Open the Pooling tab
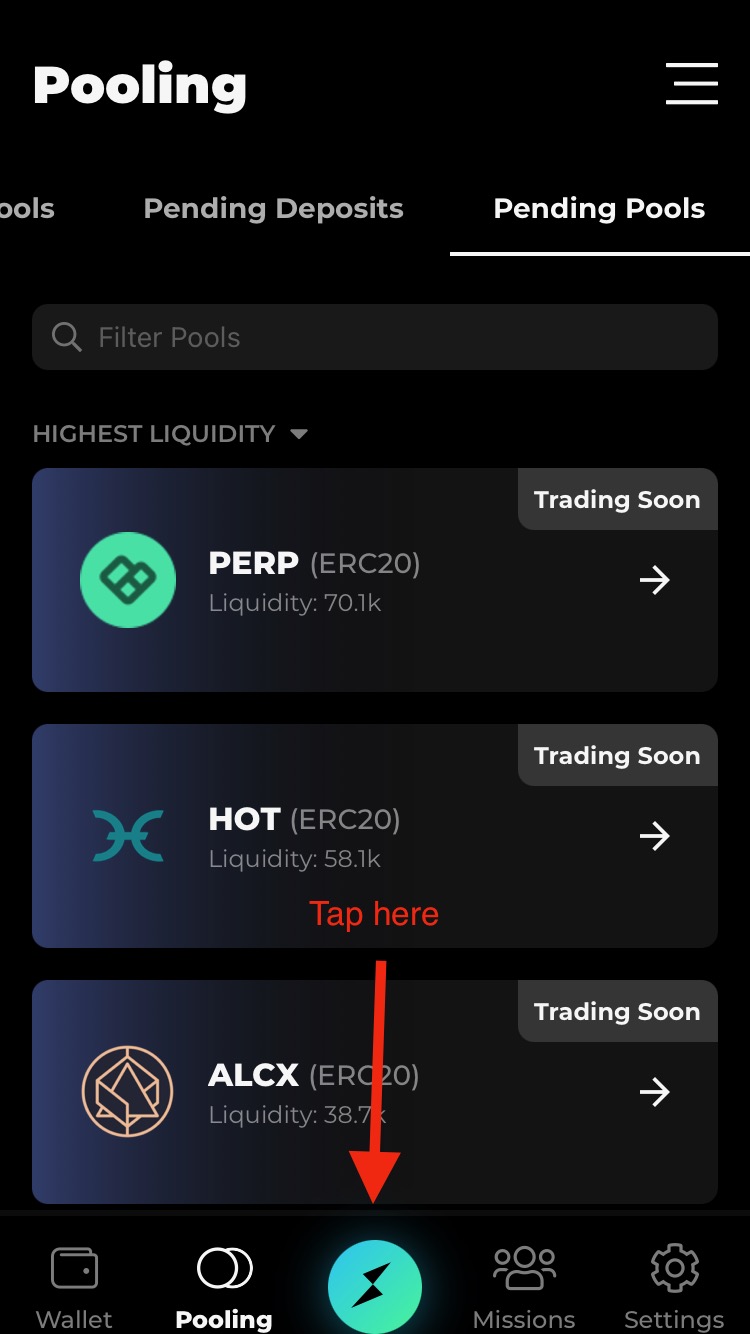Viewport: 750px width, 1334px height. point(224,1286)
